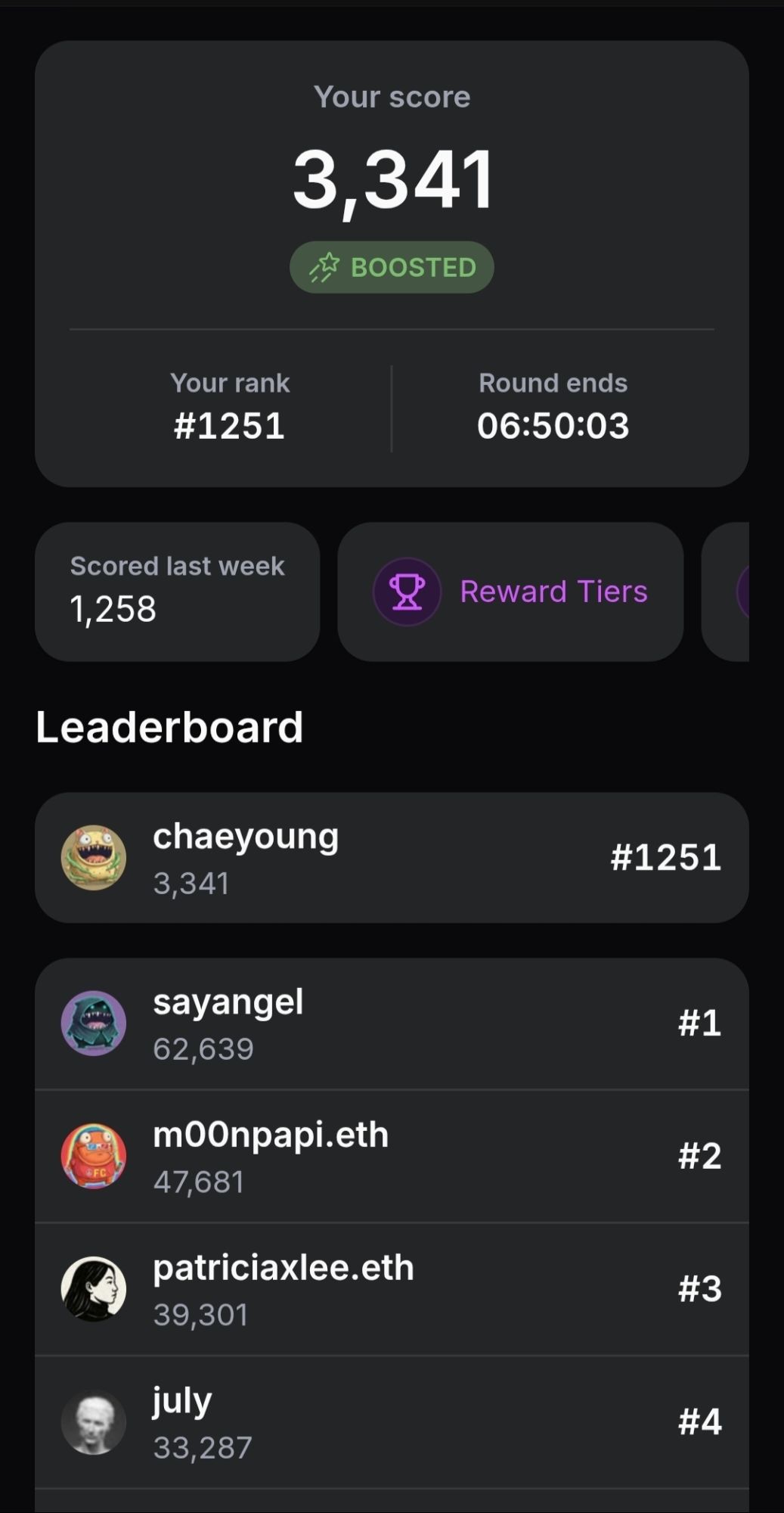Tap july's row at rank #4

[x=392, y=1422]
